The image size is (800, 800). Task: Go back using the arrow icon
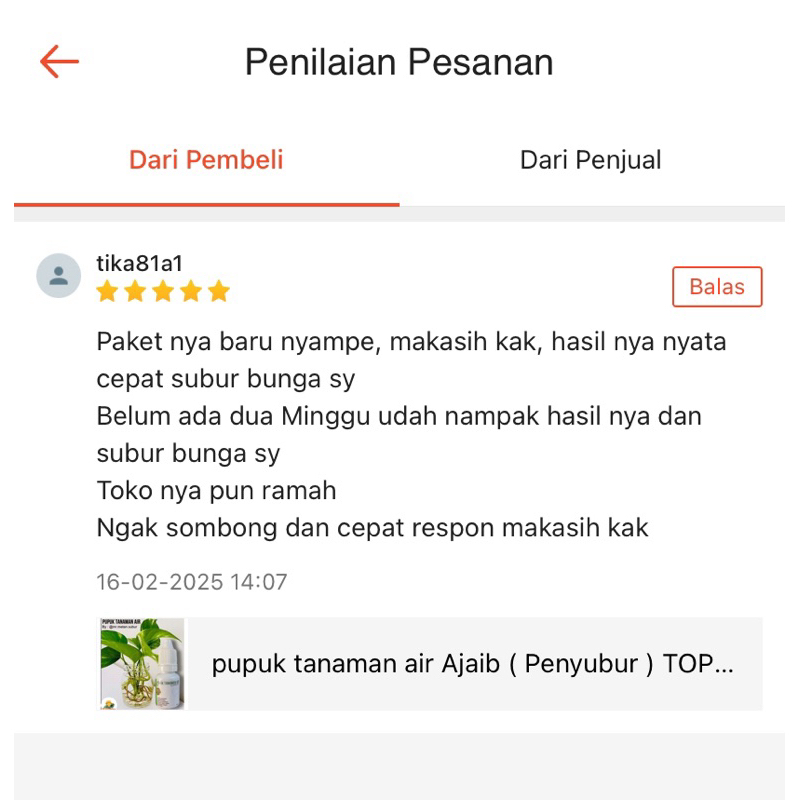59,62
